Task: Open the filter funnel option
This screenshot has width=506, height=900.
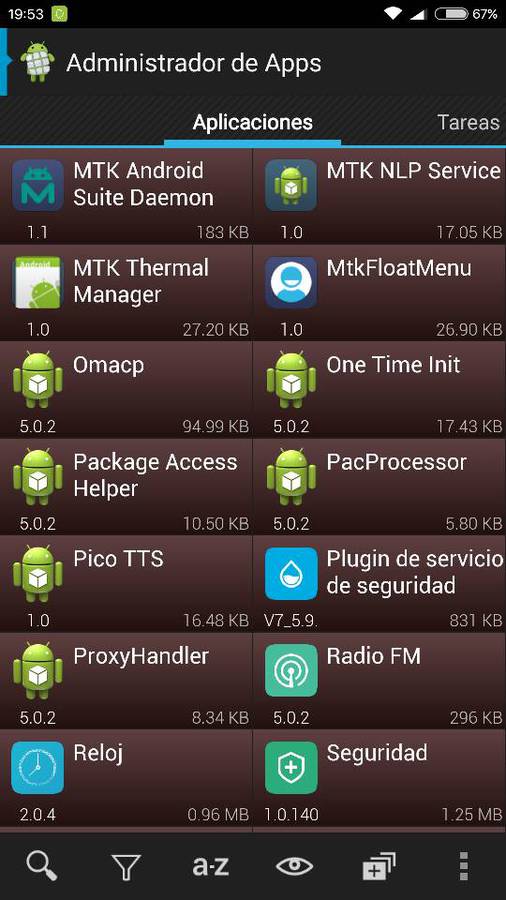Action: pos(126,866)
